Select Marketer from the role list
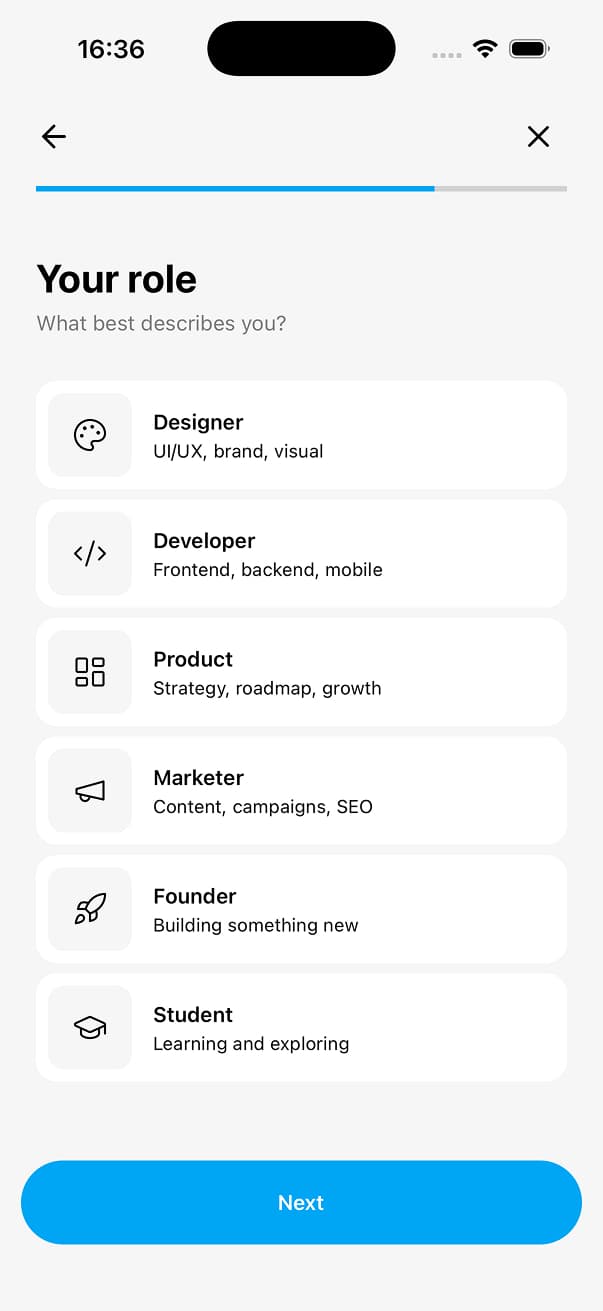The image size is (603, 1311). [301, 790]
